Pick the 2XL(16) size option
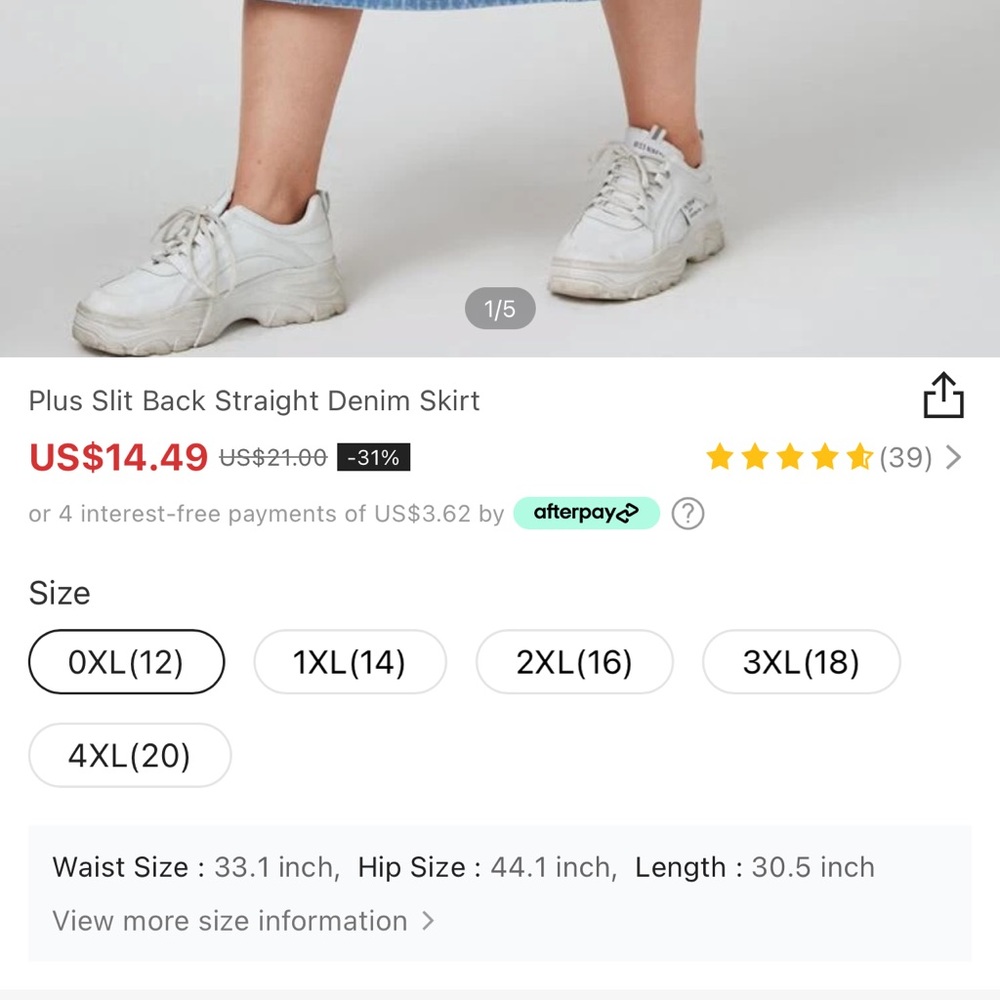The width and height of the screenshot is (1000, 1000). [x=574, y=662]
